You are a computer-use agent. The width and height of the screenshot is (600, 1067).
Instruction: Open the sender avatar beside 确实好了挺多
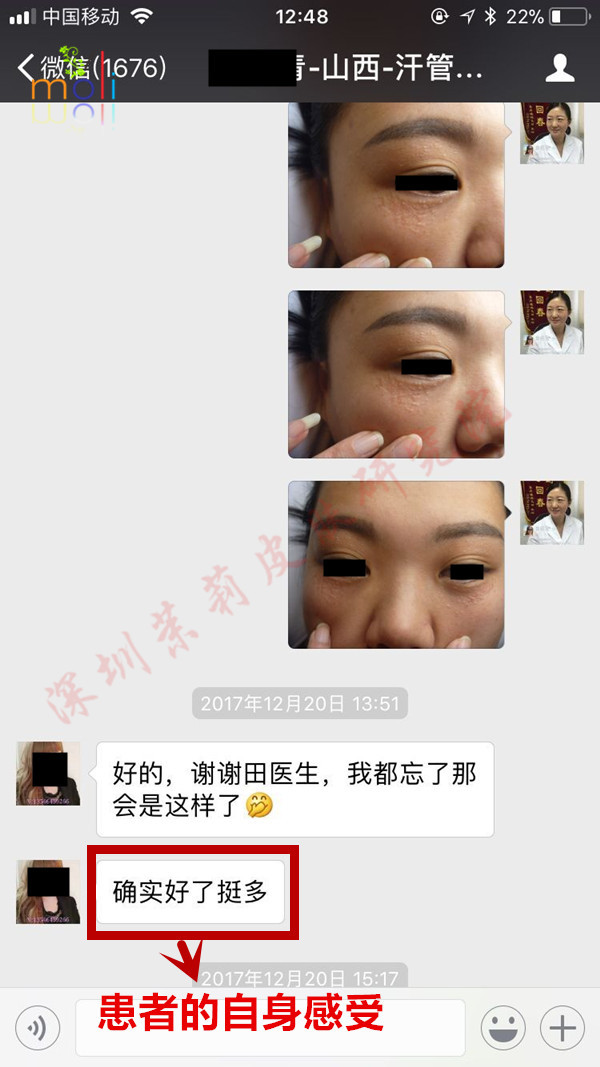click(48, 891)
